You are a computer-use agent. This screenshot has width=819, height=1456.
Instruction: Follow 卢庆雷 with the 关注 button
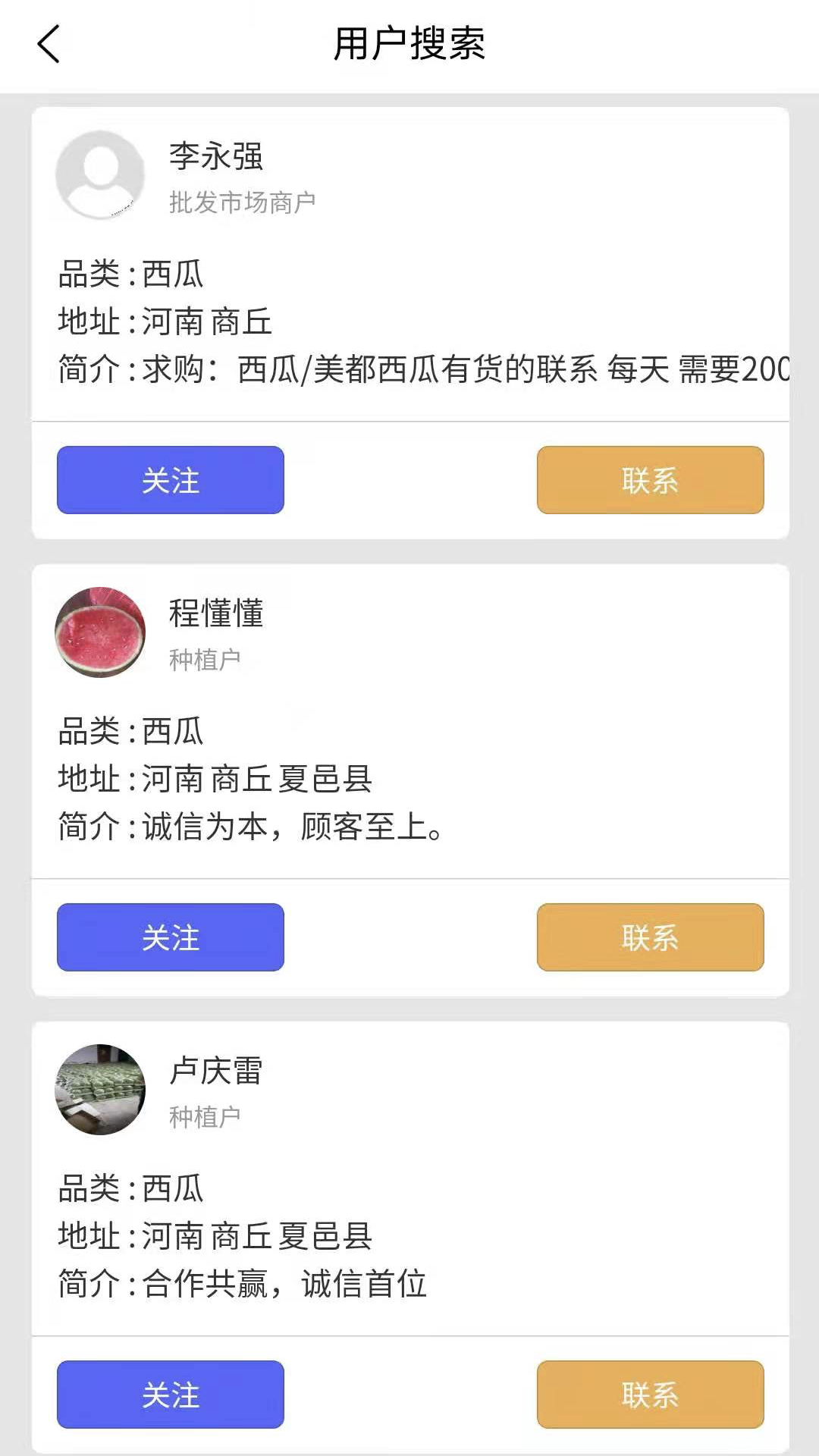point(170,1395)
